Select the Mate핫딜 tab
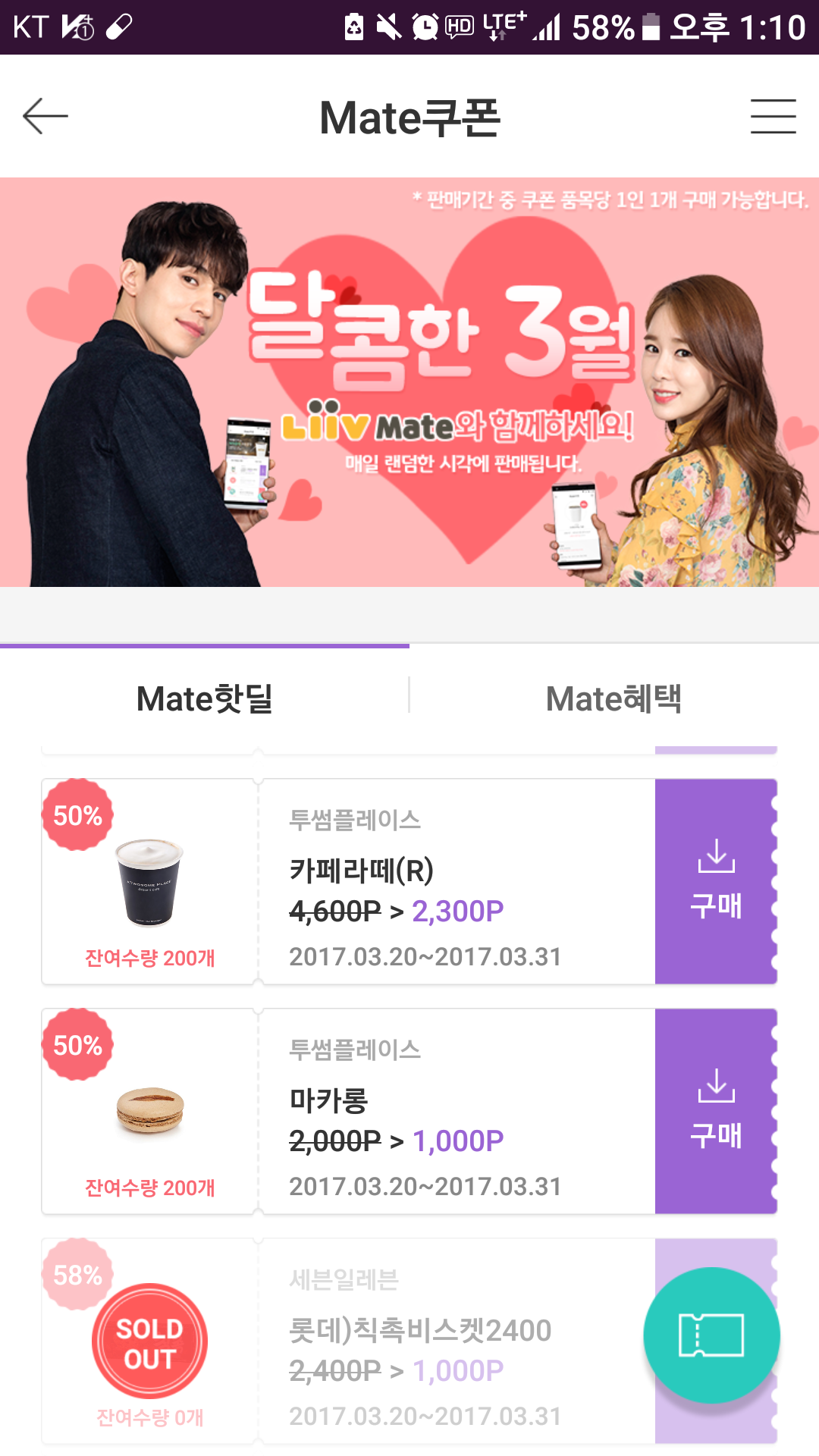This screenshot has width=819, height=1456. (205, 698)
